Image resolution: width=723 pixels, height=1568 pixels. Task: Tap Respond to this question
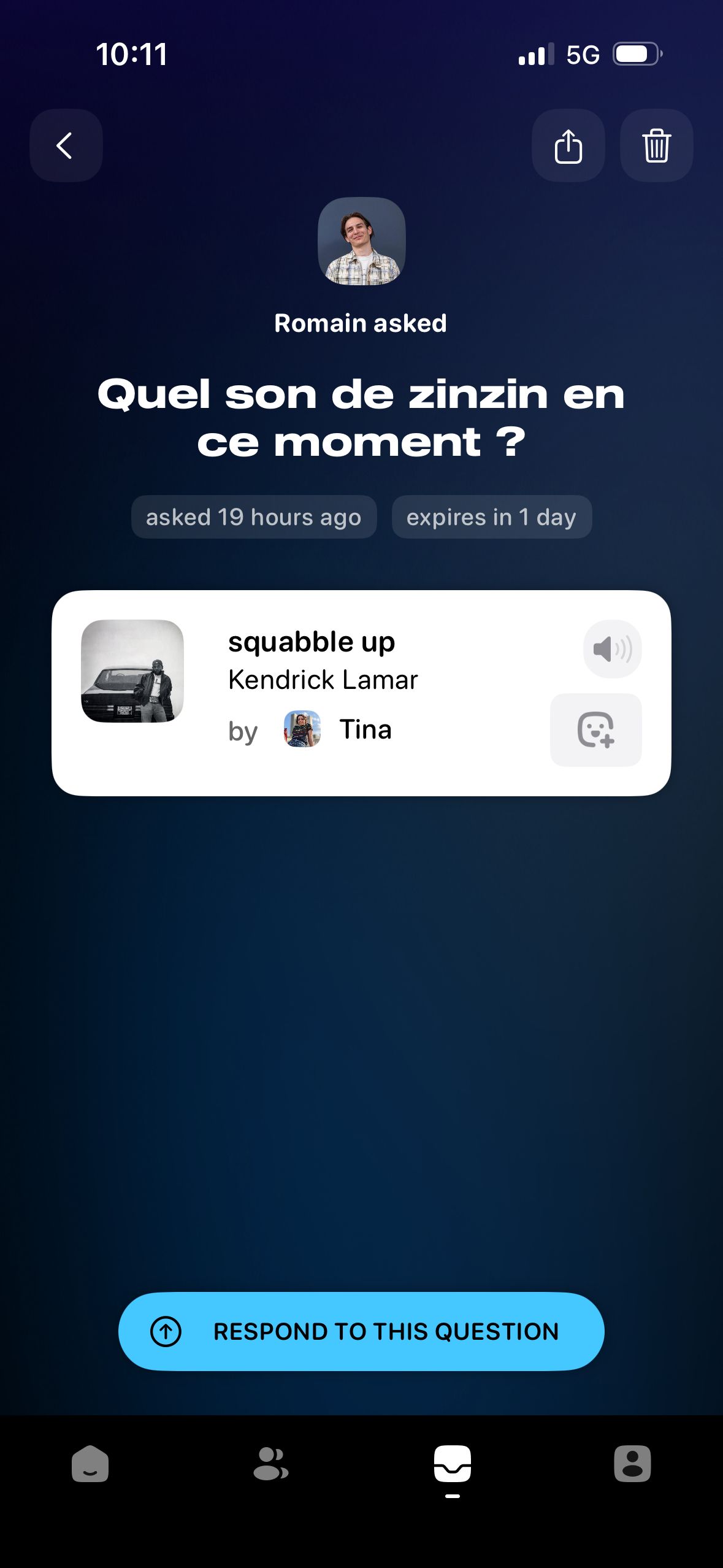361,1331
